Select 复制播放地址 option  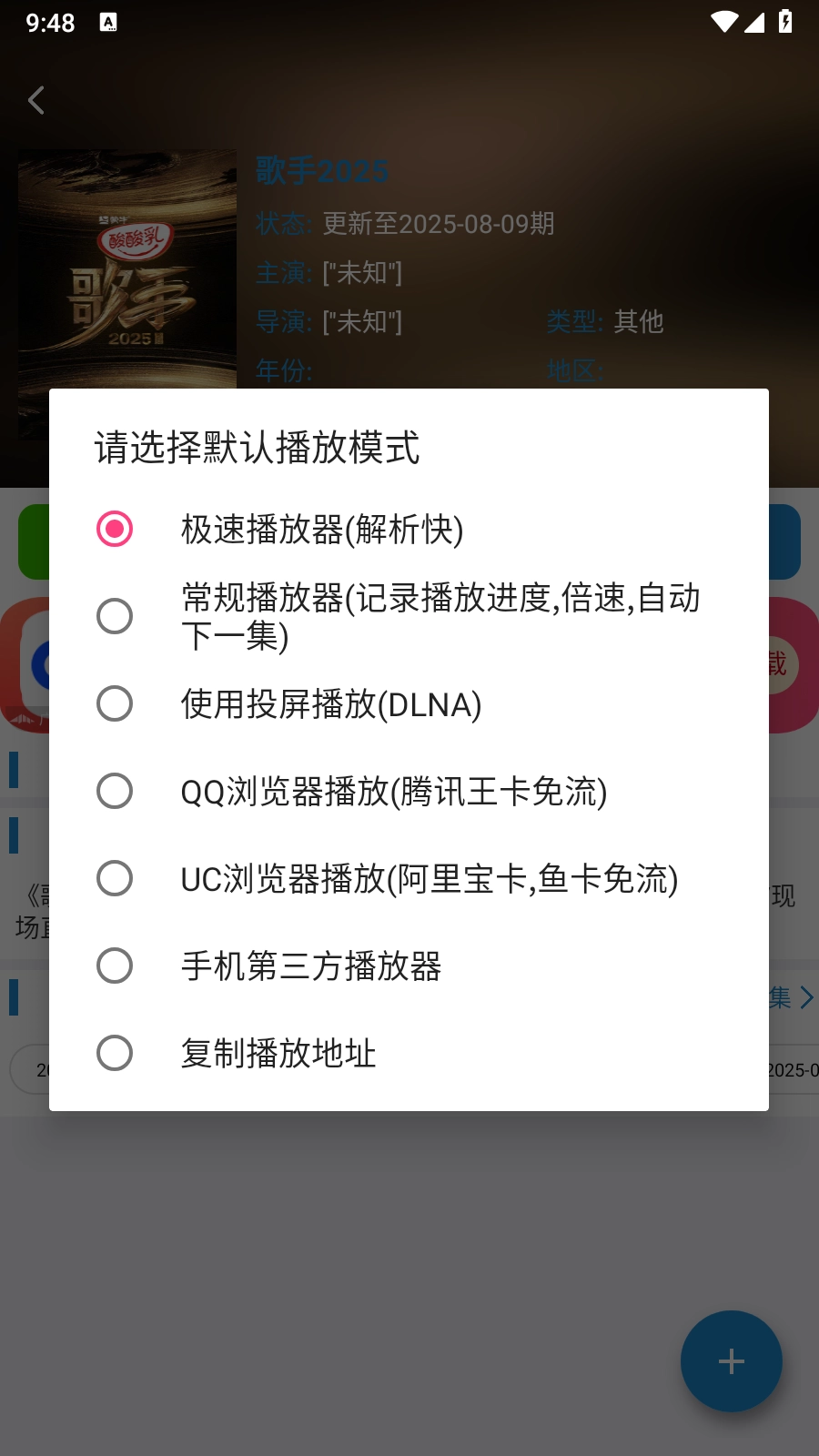[x=278, y=1054]
